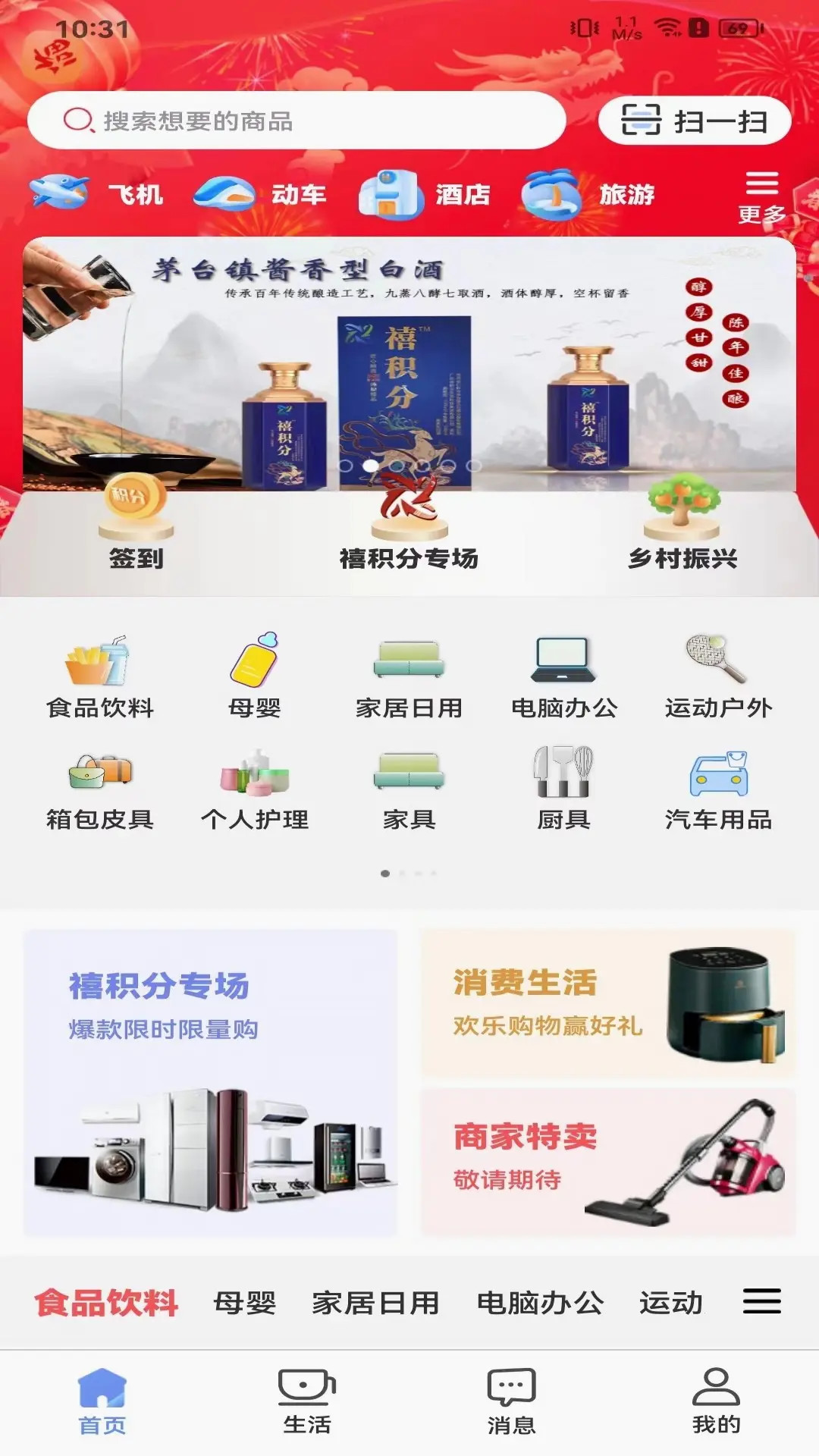819x1456 pixels.
Task: Tap the 禧积分专场 badge icon
Action: tap(409, 508)
